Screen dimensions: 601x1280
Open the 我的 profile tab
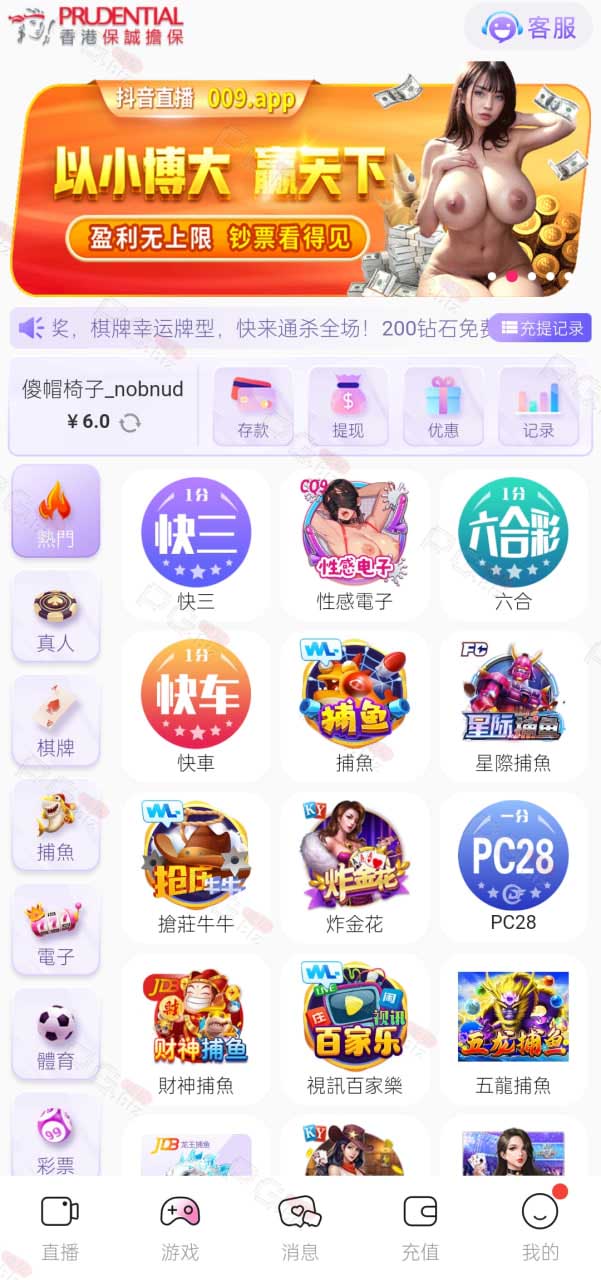540,1227
